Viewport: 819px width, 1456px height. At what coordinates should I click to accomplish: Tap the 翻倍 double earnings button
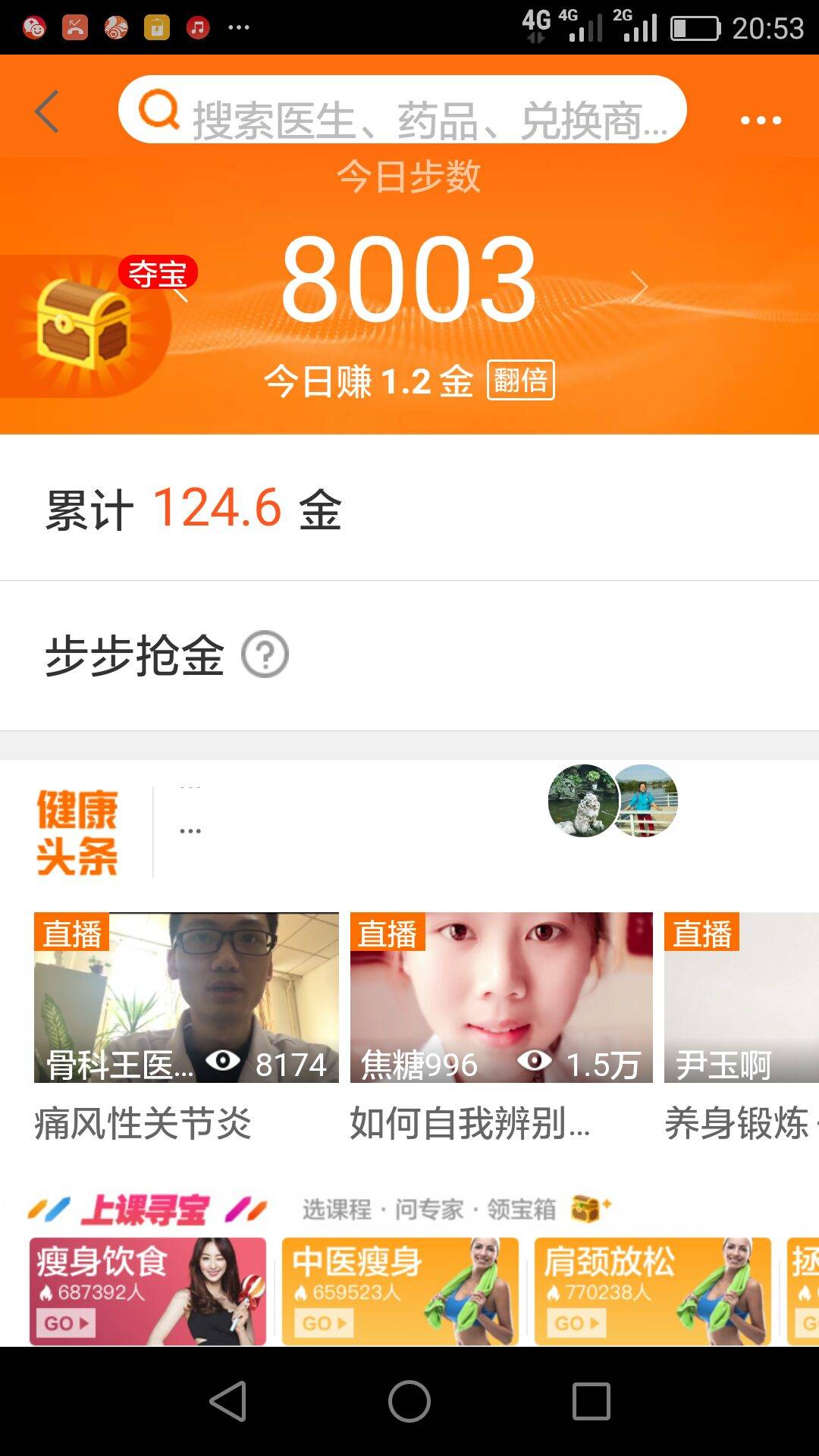pos(520,380)
